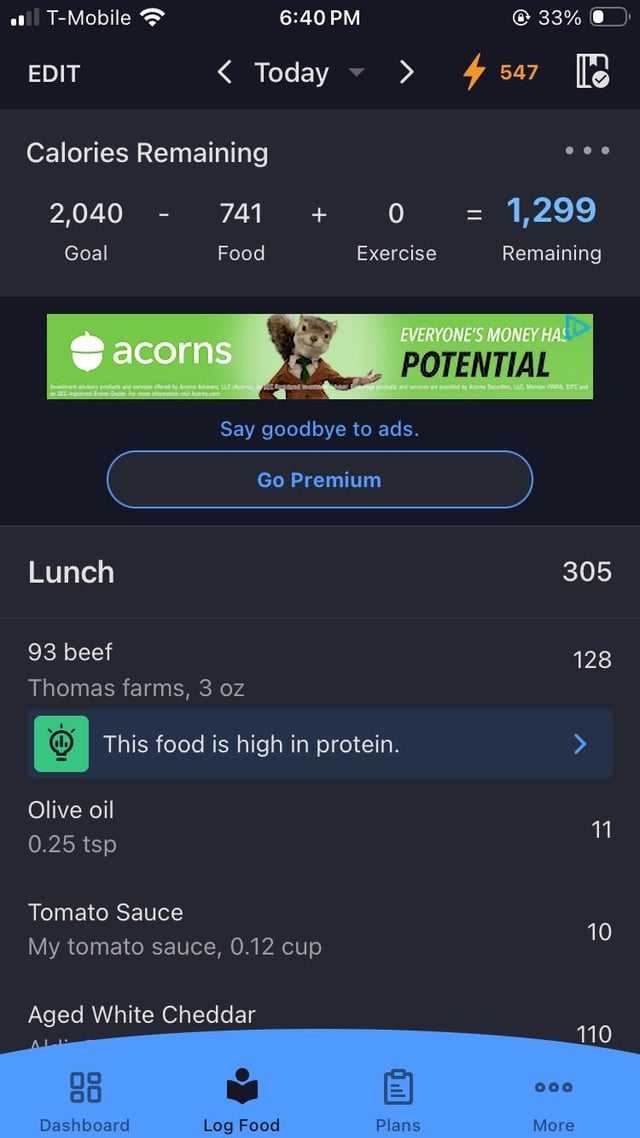Open the diary complete checkmark icon
The width and height of the screenshot is (640, 1138).
(592, 72)
